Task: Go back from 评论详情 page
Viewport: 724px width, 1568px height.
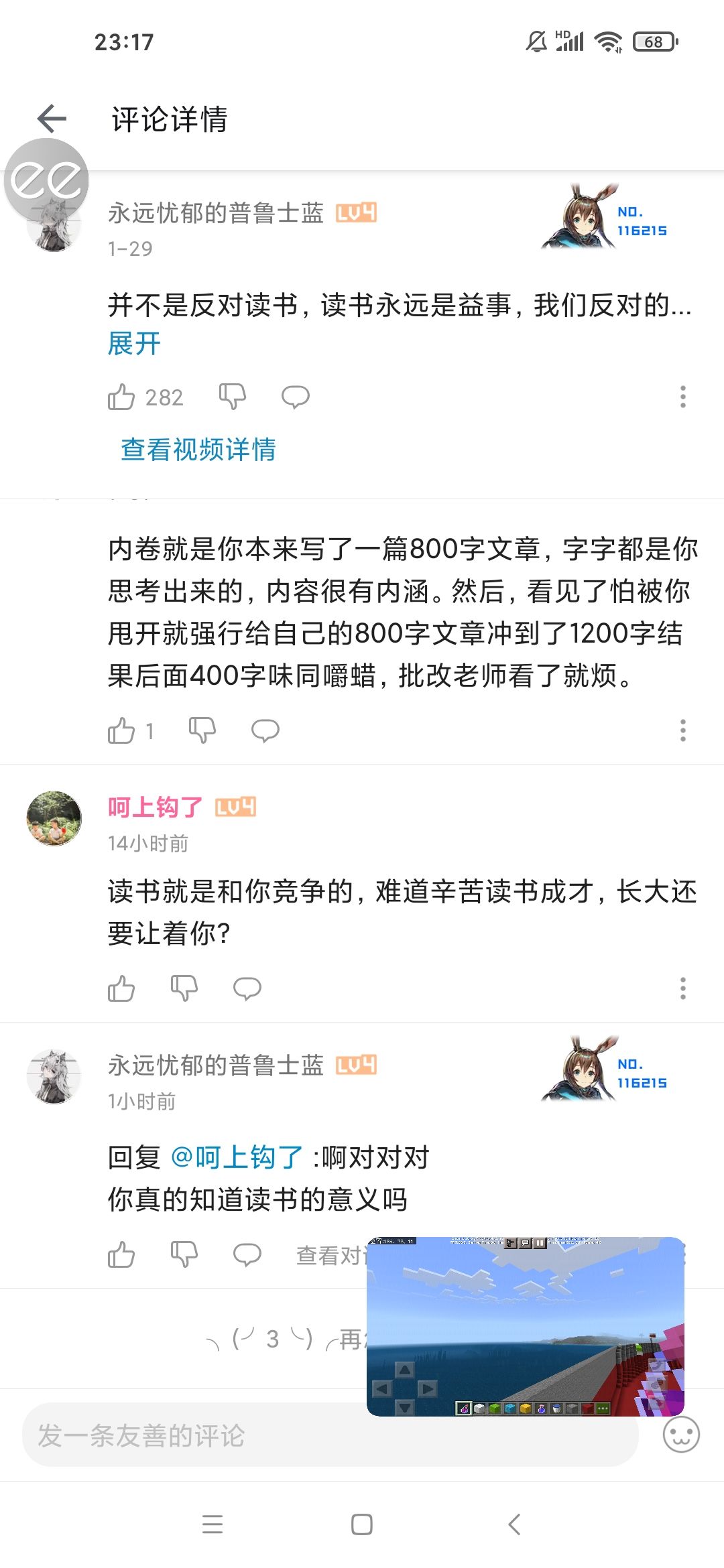Action: pyautogui.click(x=52, y=119)
